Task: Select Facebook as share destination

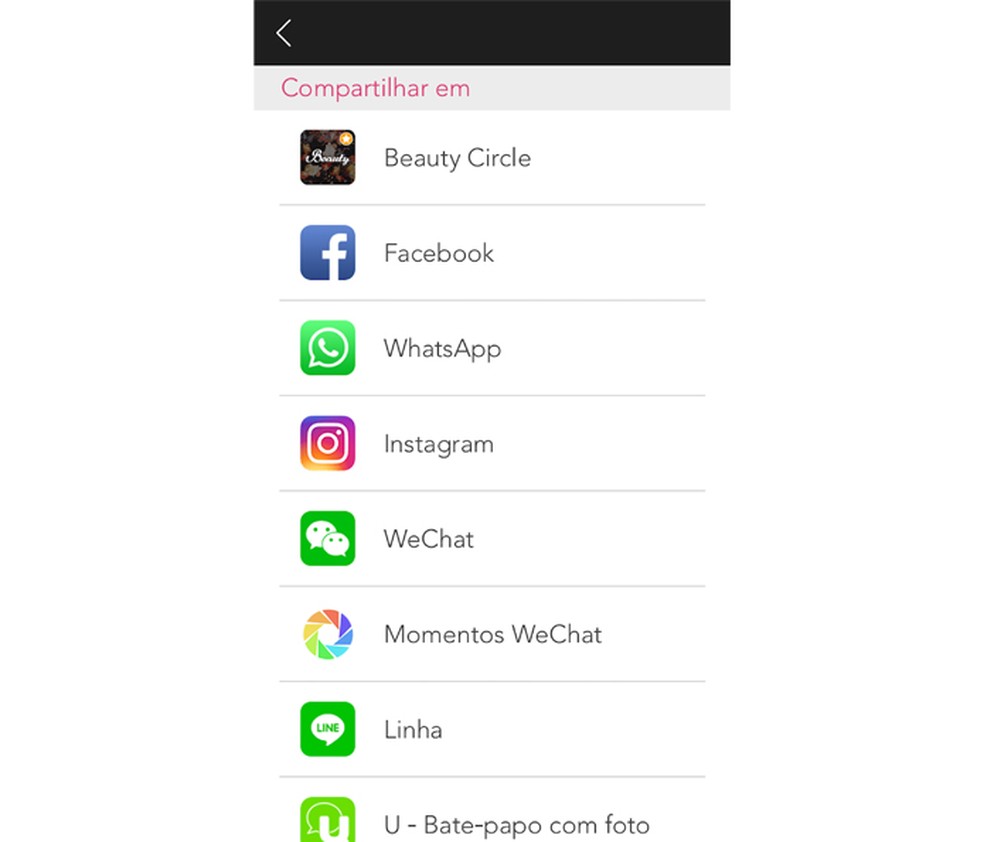Action: pos(439,253)
